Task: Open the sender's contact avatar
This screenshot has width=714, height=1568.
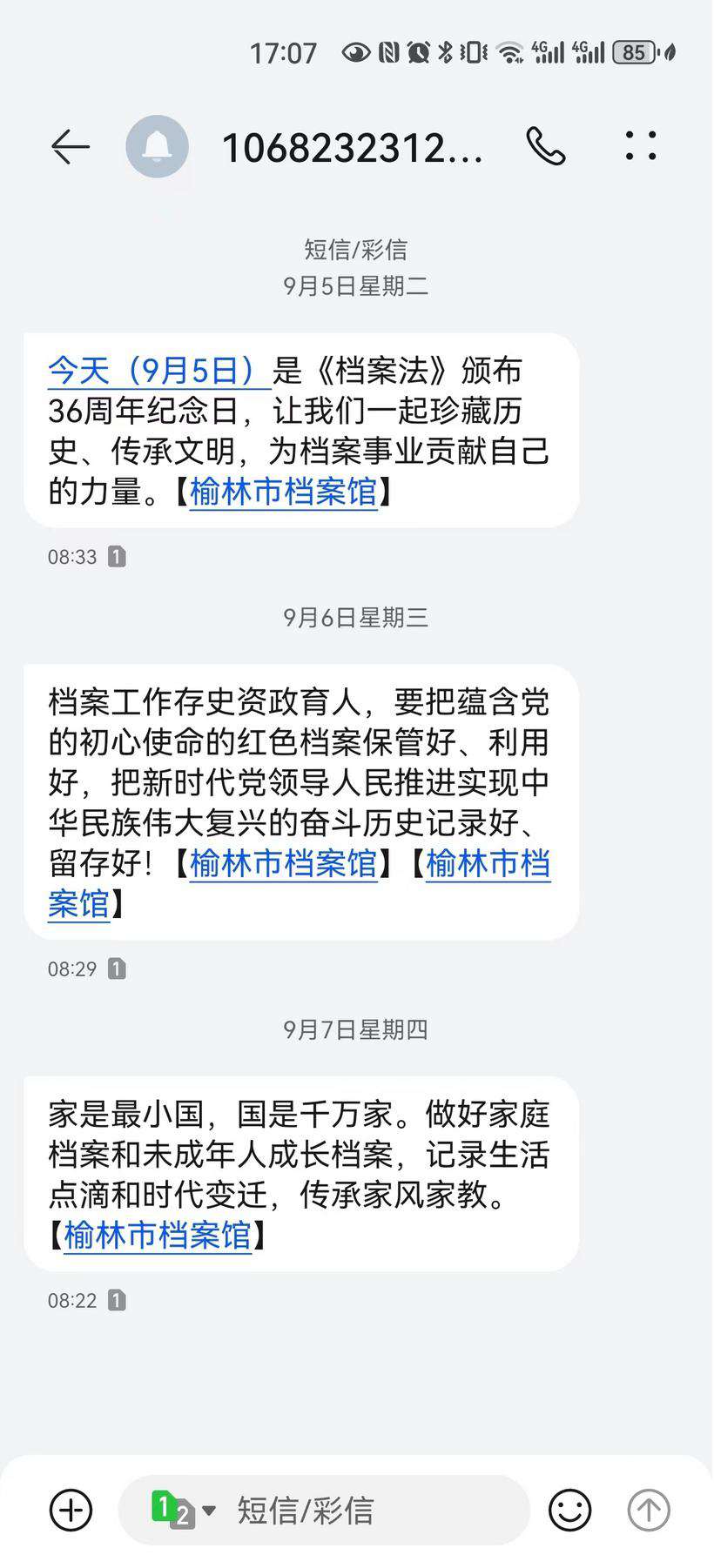Action: [158, 146]
